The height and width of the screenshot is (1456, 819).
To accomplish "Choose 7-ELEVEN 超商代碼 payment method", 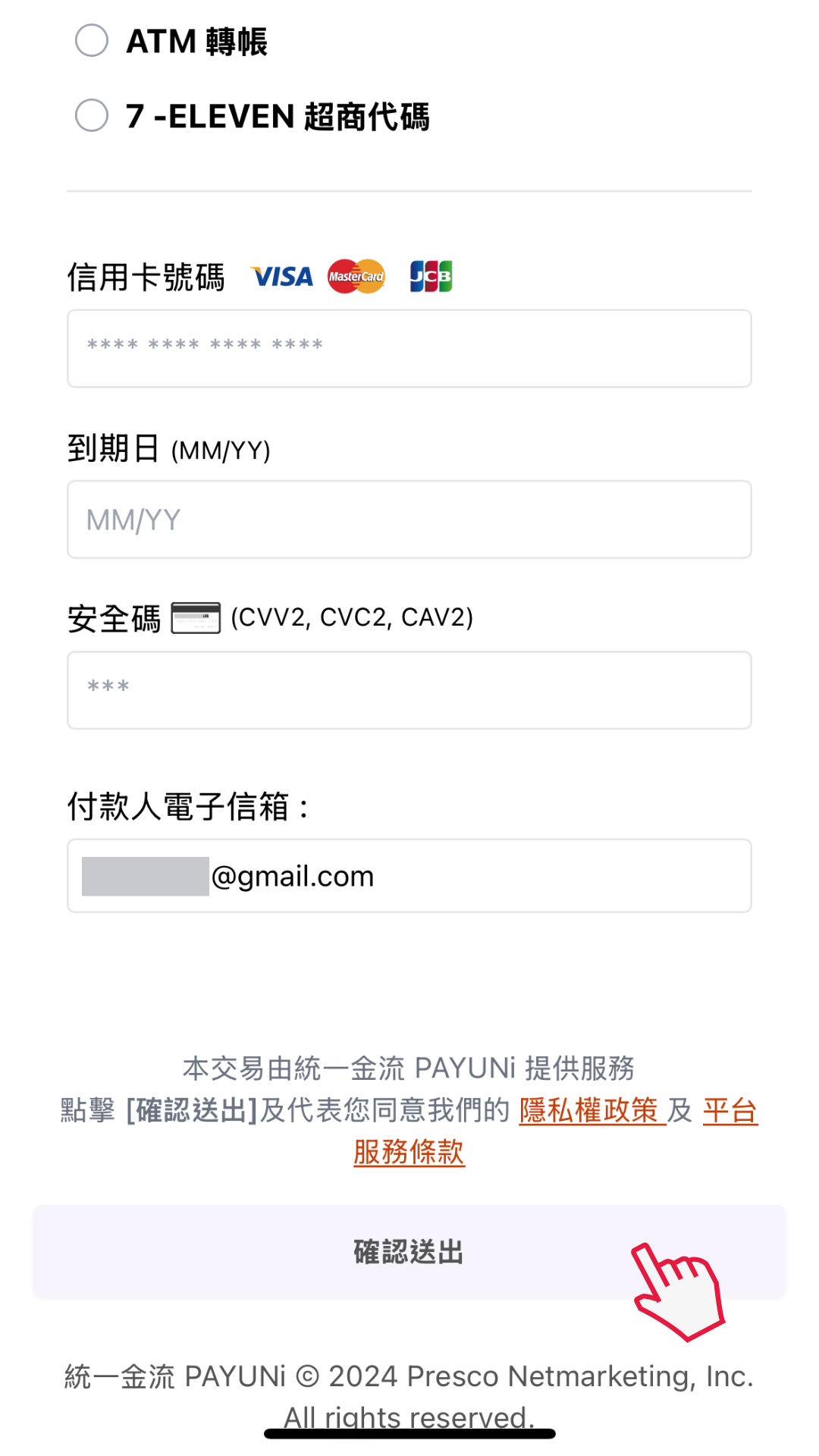I will 92,115.
